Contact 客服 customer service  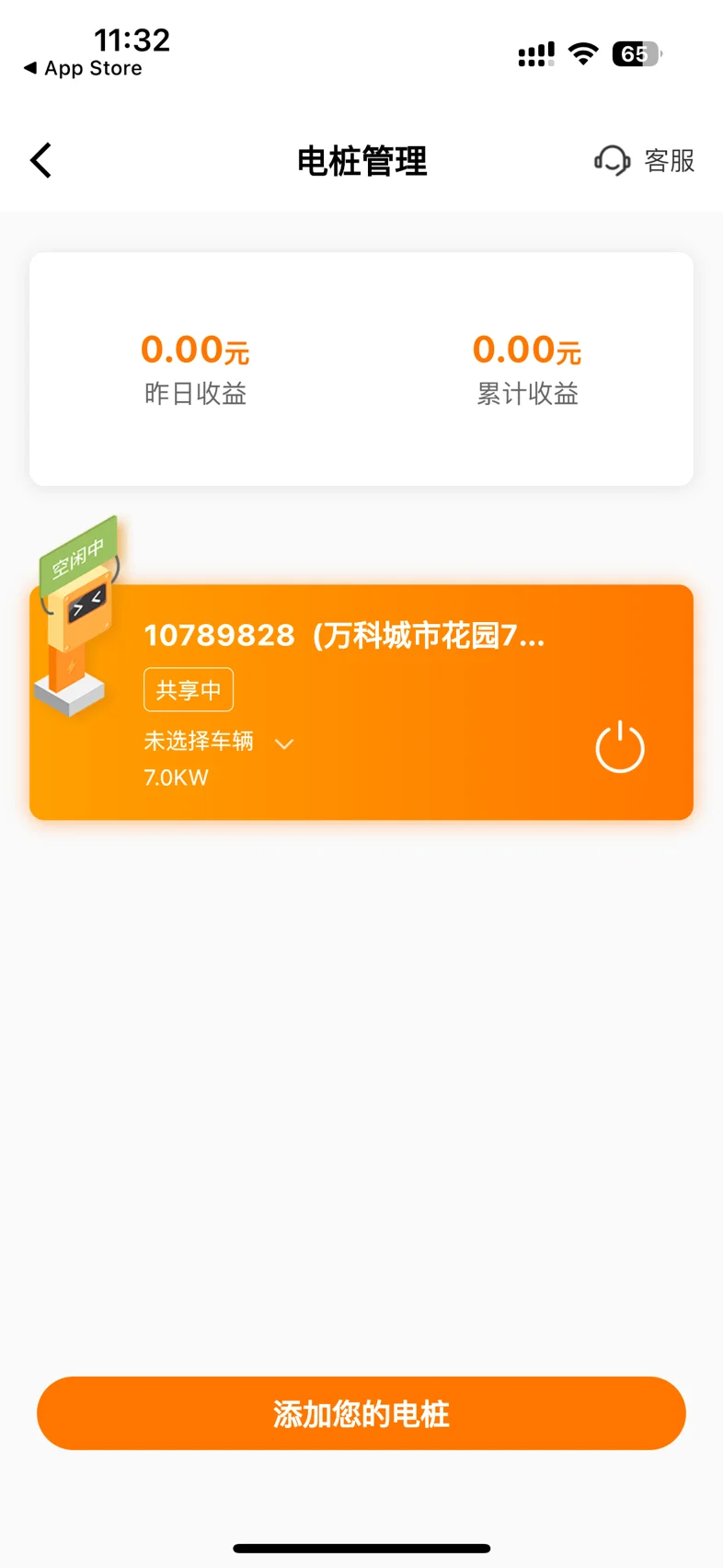645,161
